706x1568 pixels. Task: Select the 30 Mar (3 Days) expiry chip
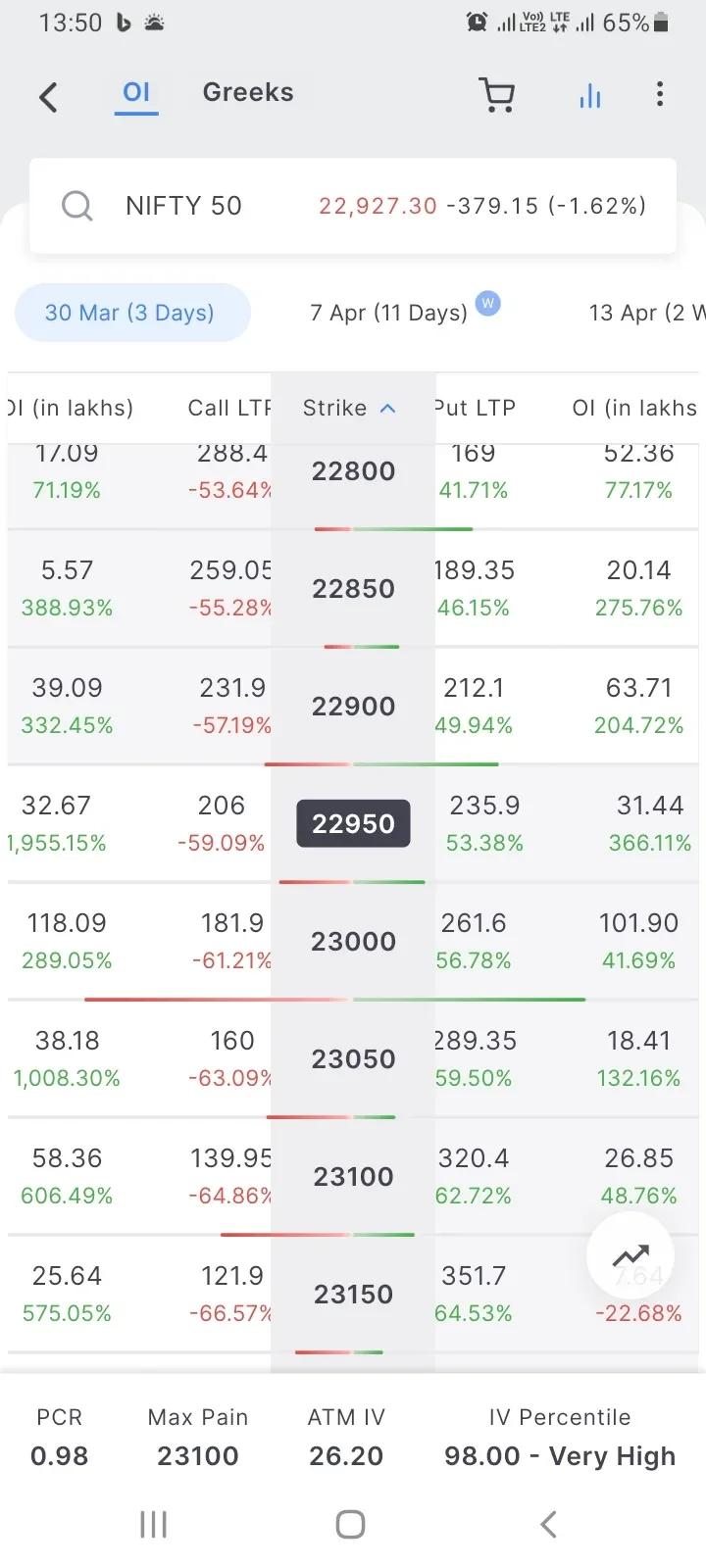point(132,312)
